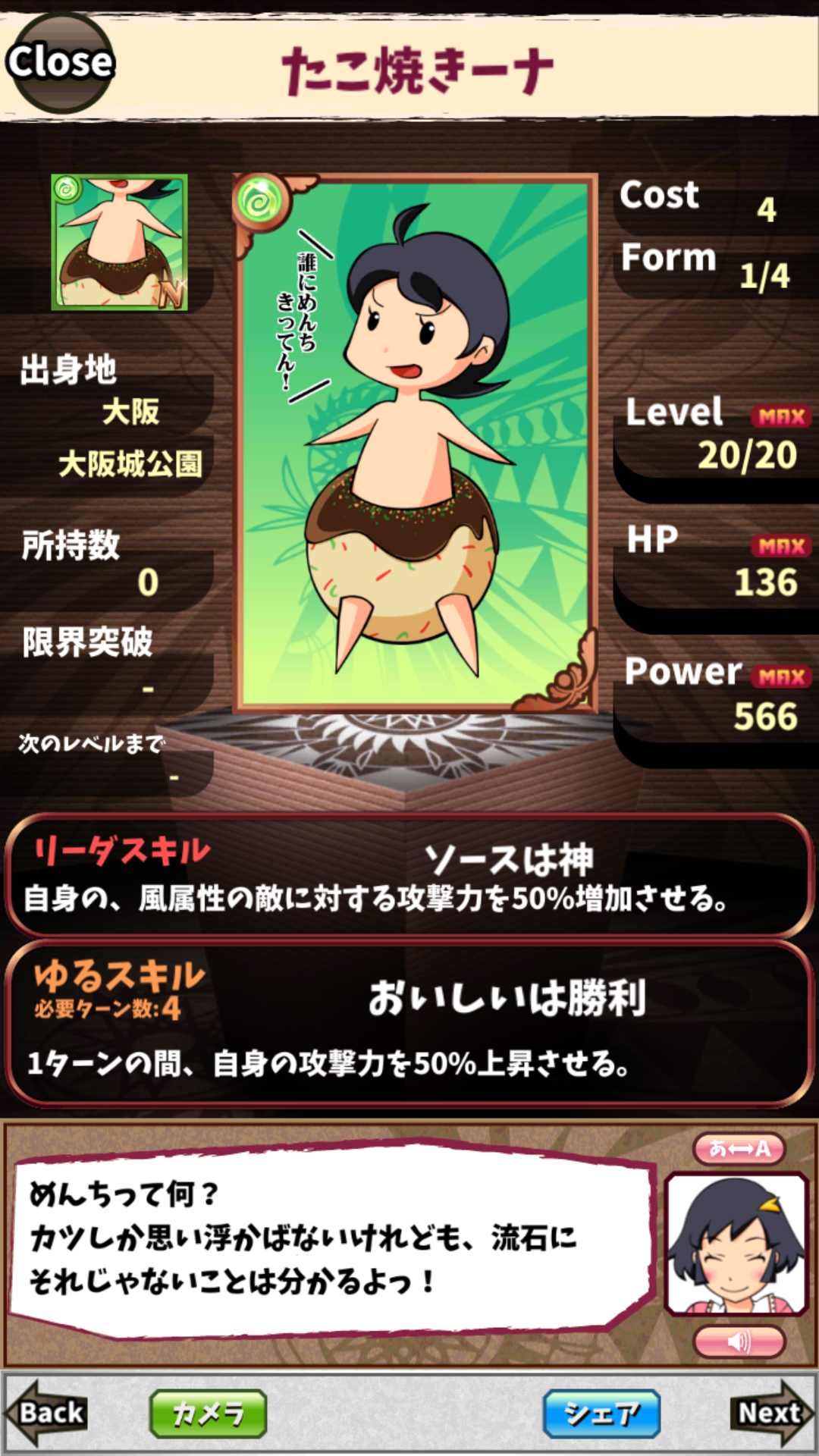819x1456 pixels.
Task: Close the たこ焼きーナ detail screen
Action: 61,62
